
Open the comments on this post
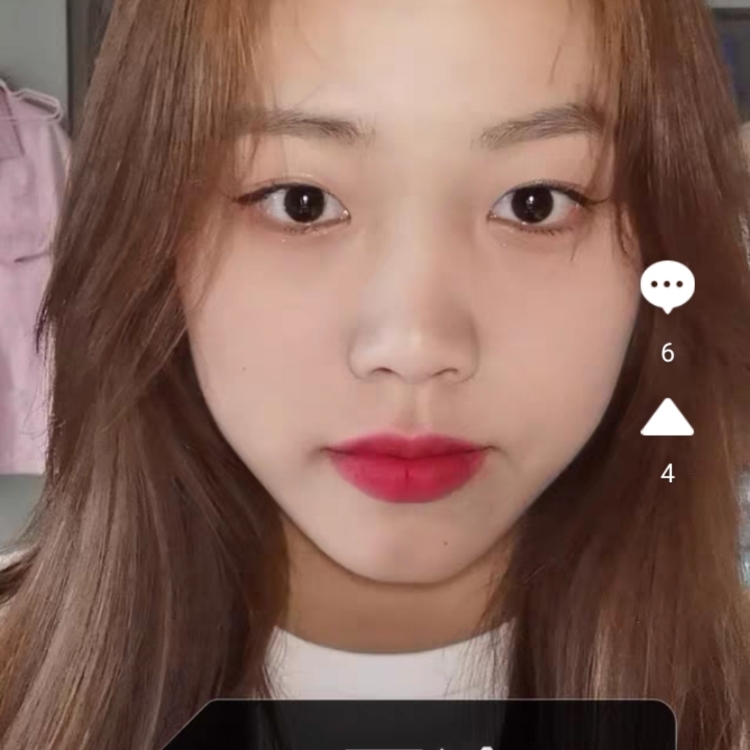(667, 286)
